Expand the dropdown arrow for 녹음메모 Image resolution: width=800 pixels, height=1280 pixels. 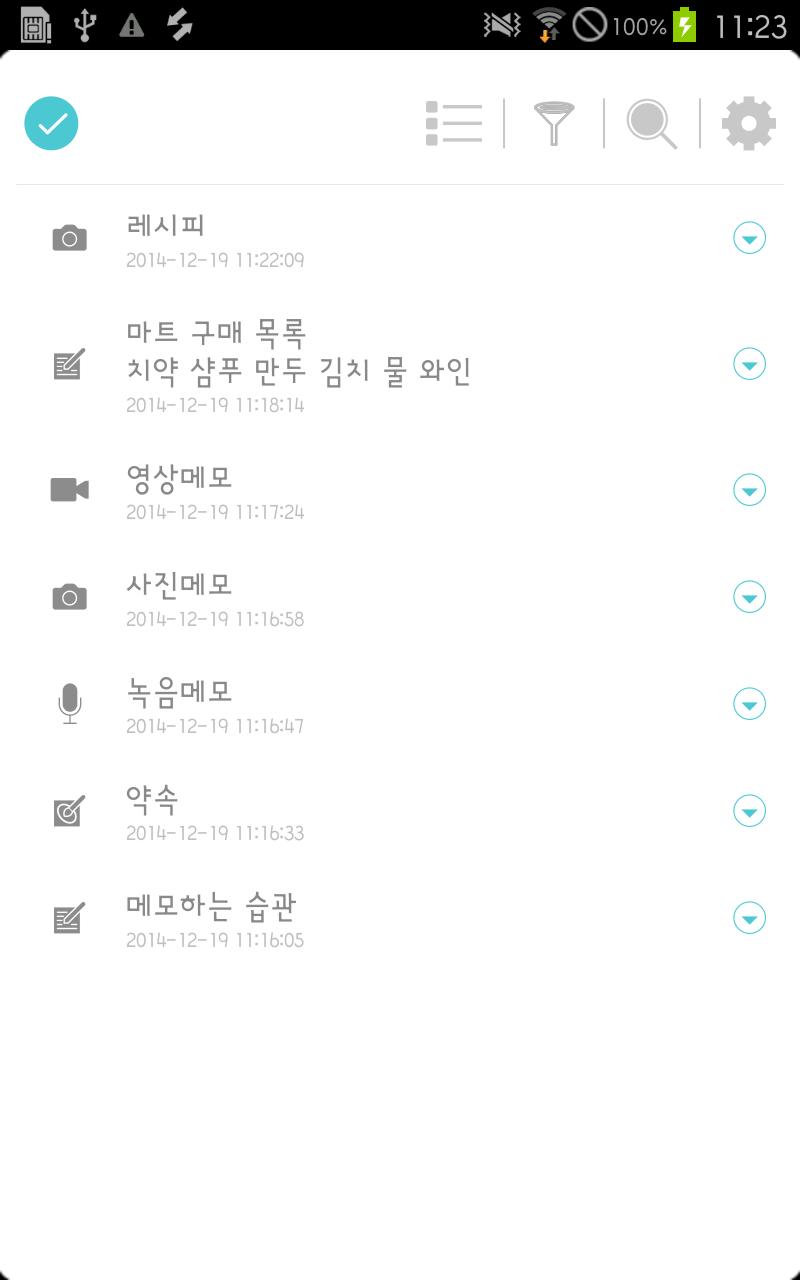[x=750, y=704]
